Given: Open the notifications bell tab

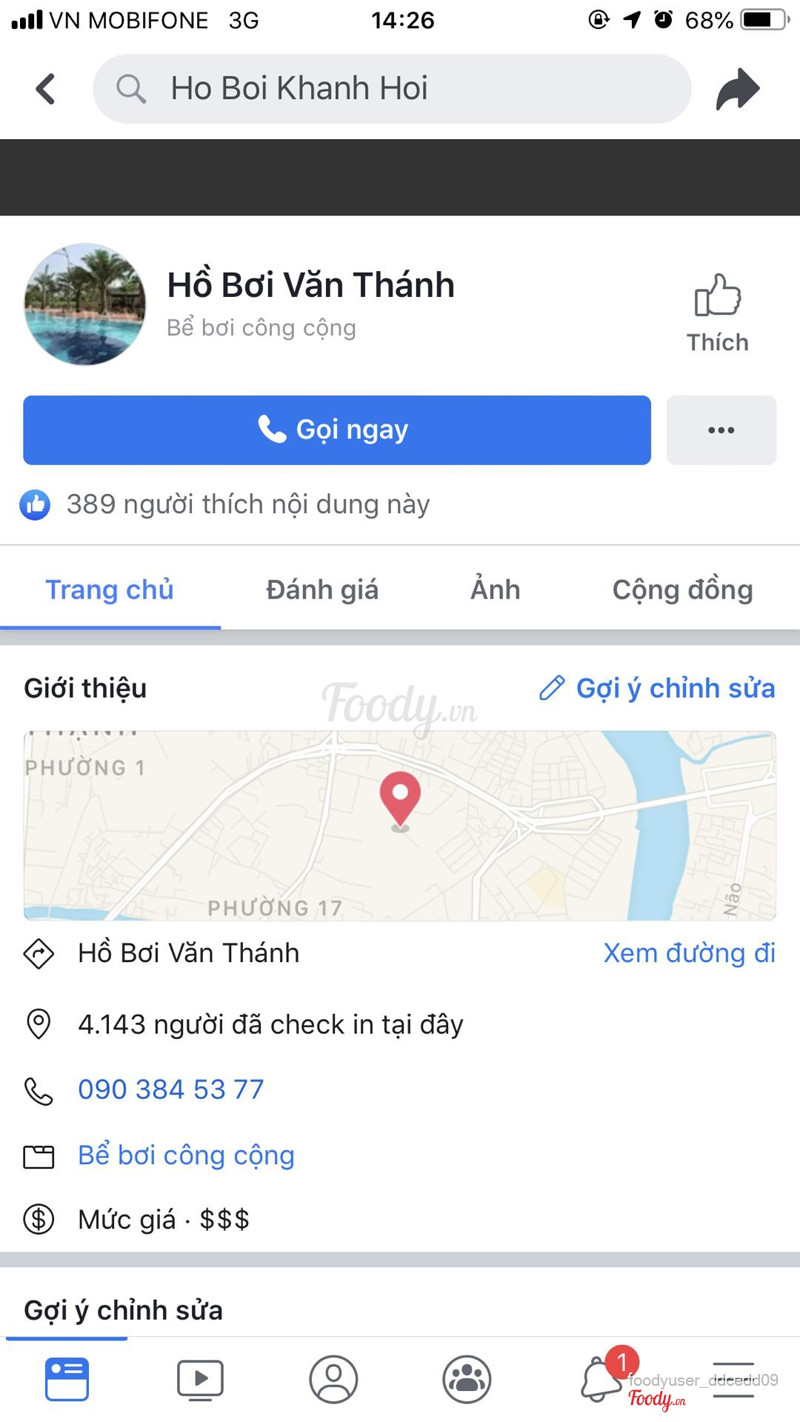Looking at the screenshot, I should tap(601, 1379).
